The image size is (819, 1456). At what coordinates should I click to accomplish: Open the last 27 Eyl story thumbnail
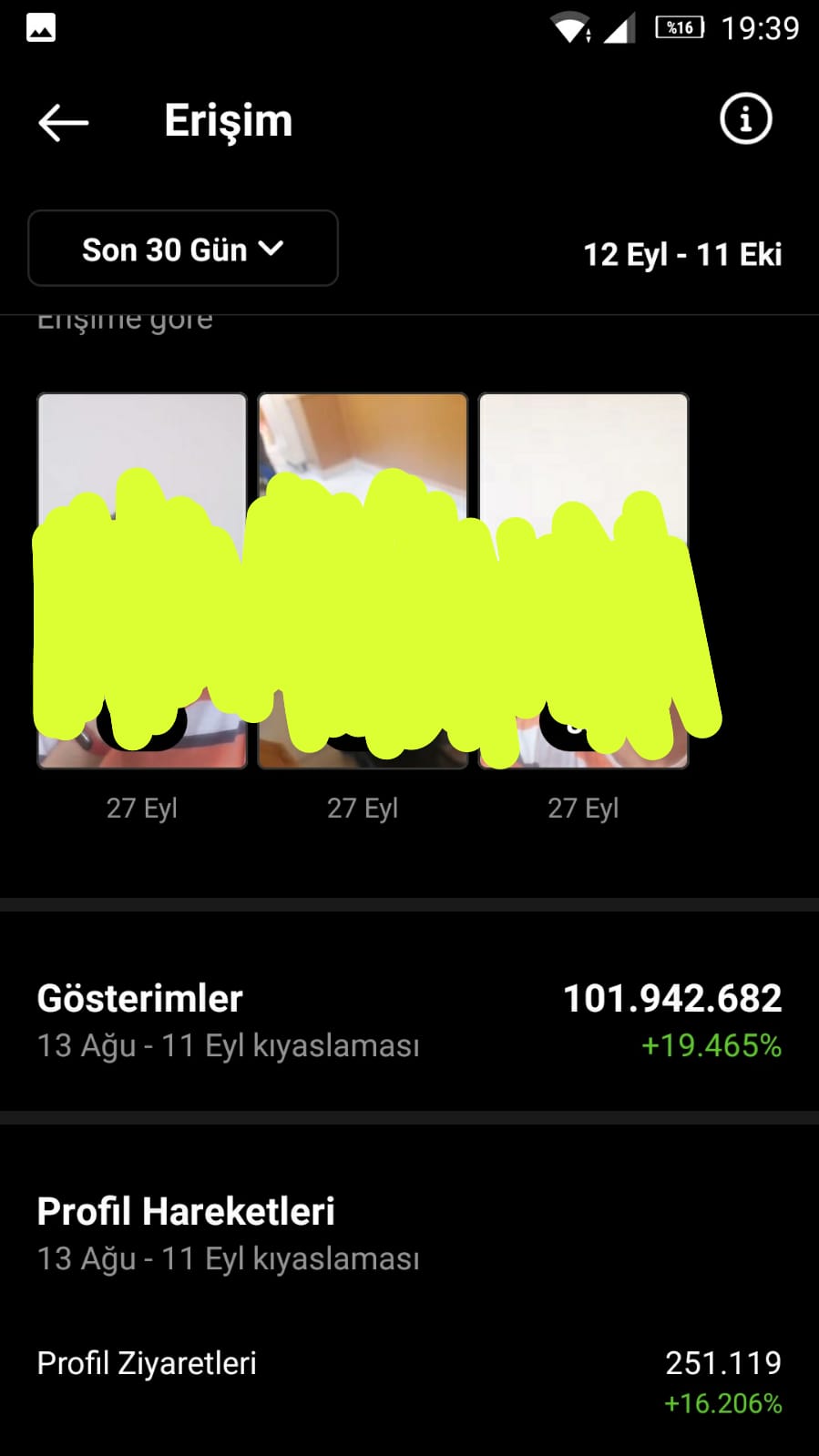tap(583, 580)
